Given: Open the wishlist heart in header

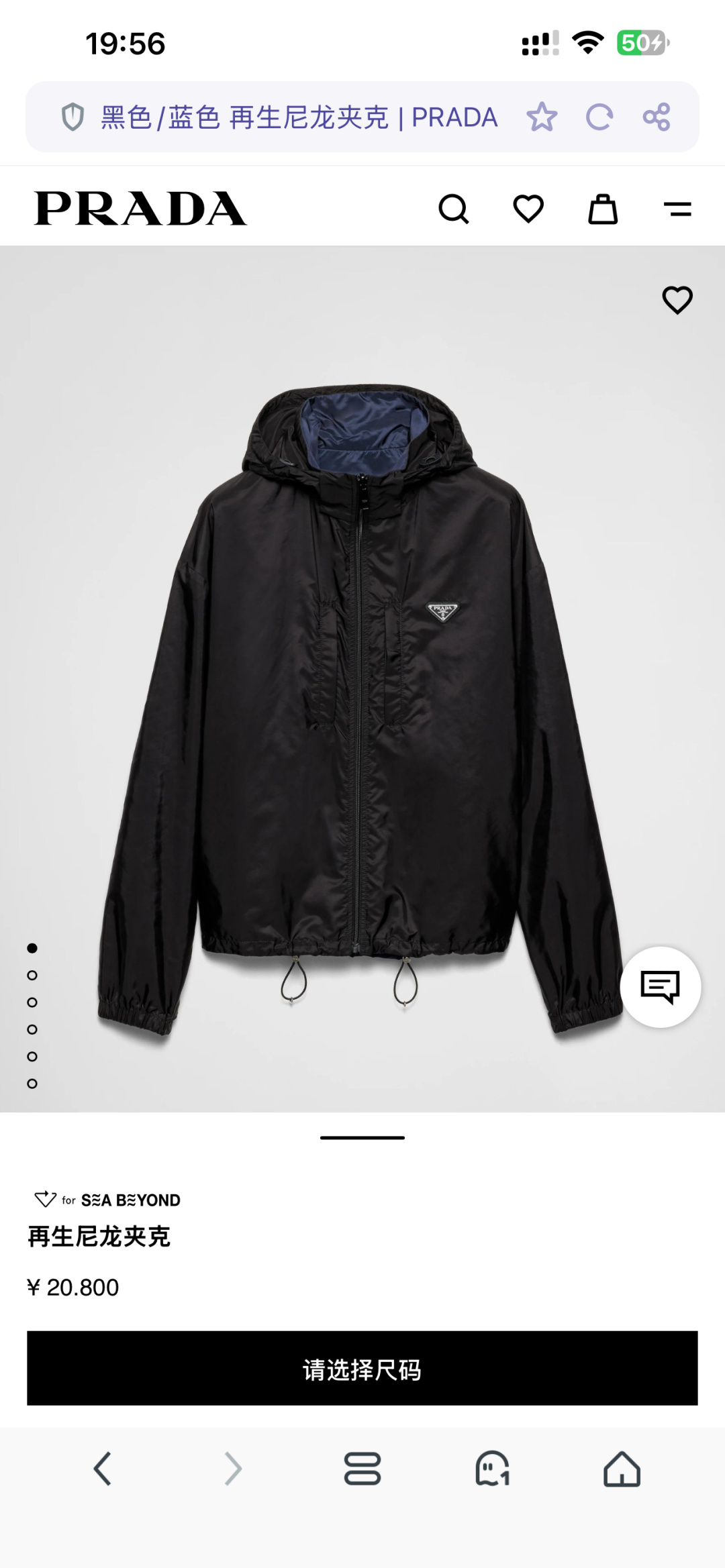Looking at the screenshot, I should click(528, 209).
